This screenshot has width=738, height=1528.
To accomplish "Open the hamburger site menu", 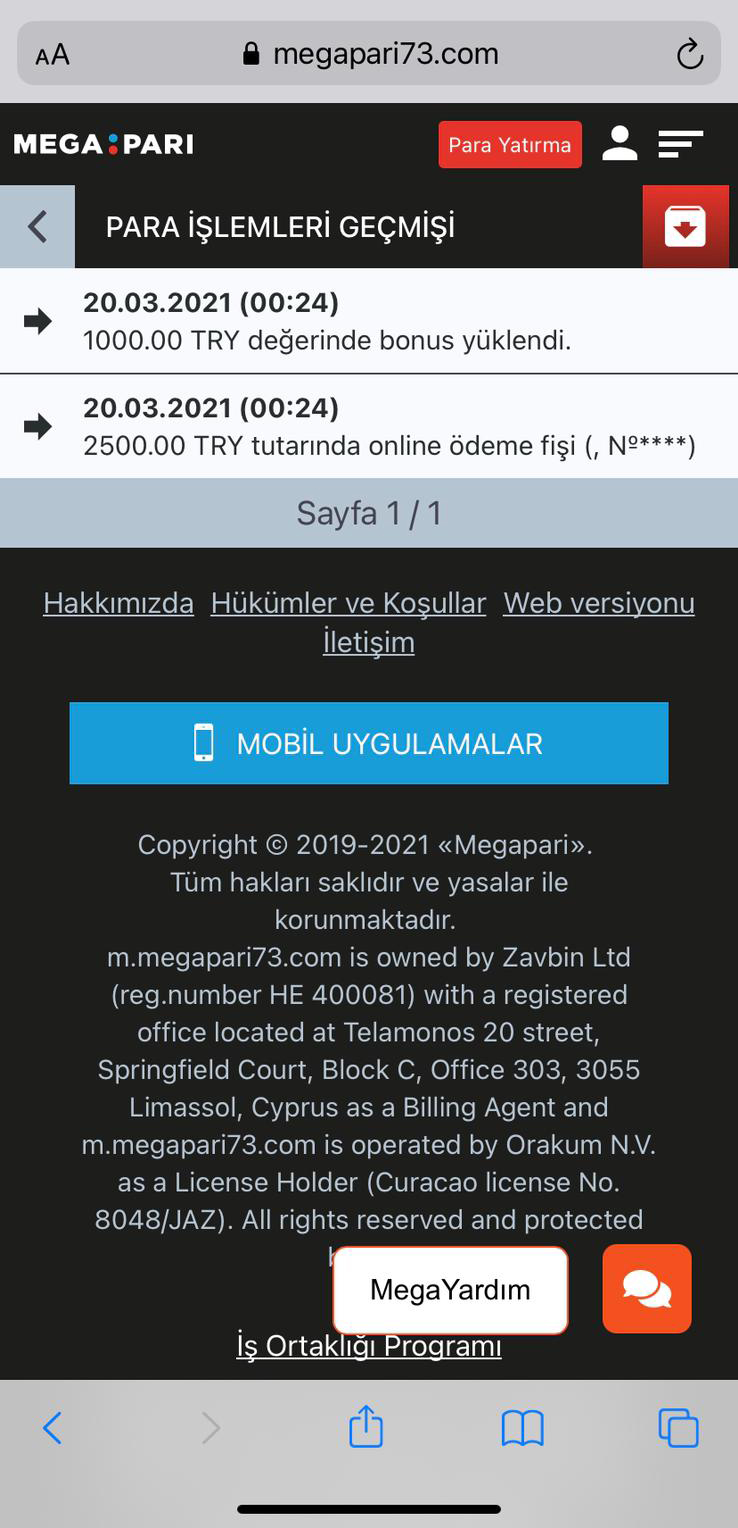I will tap(680, 144).
